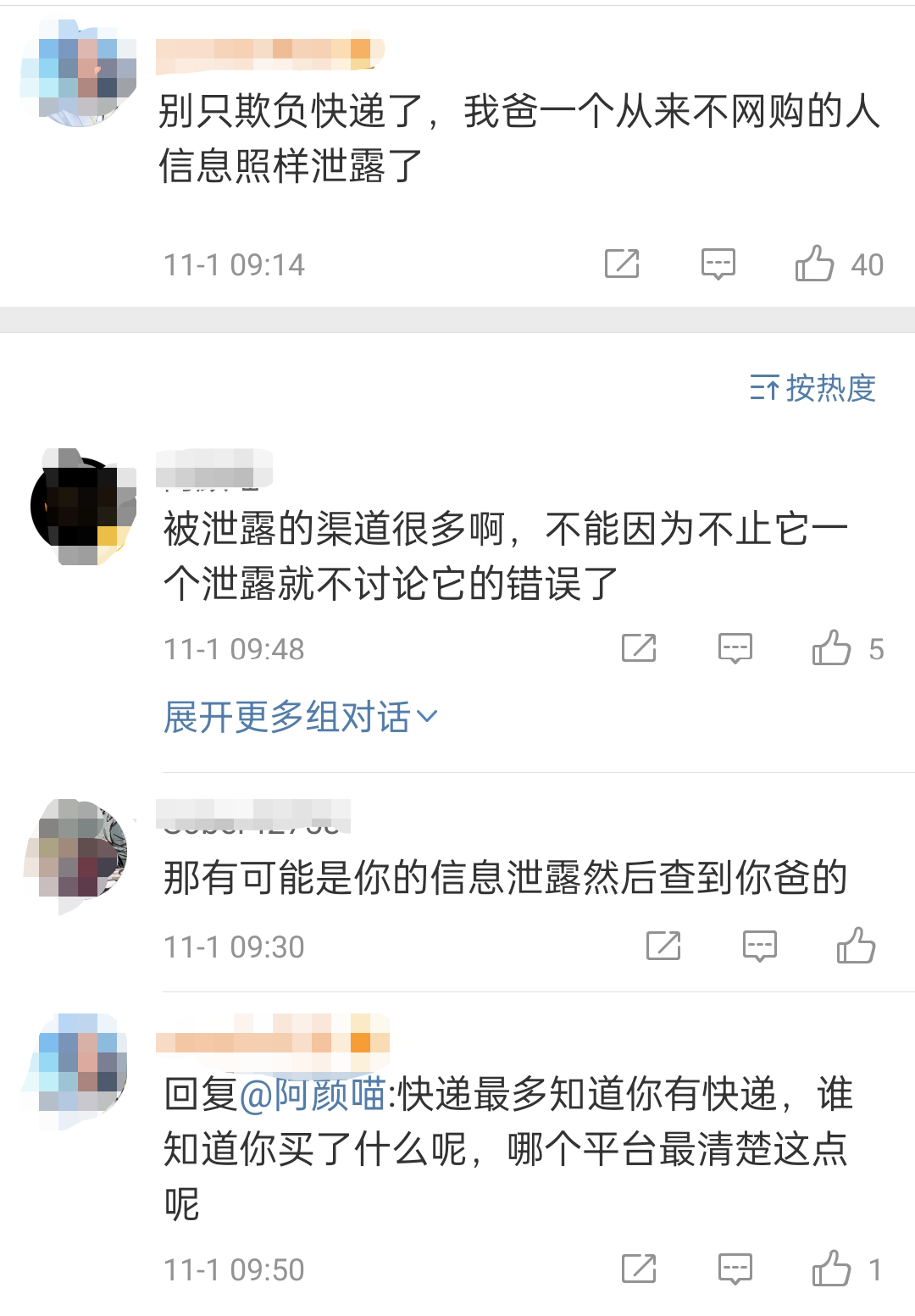Repost the comment posted at 11-1 09:14
The height and width of the screenshot is (1316, 915).
click(622, 264)
